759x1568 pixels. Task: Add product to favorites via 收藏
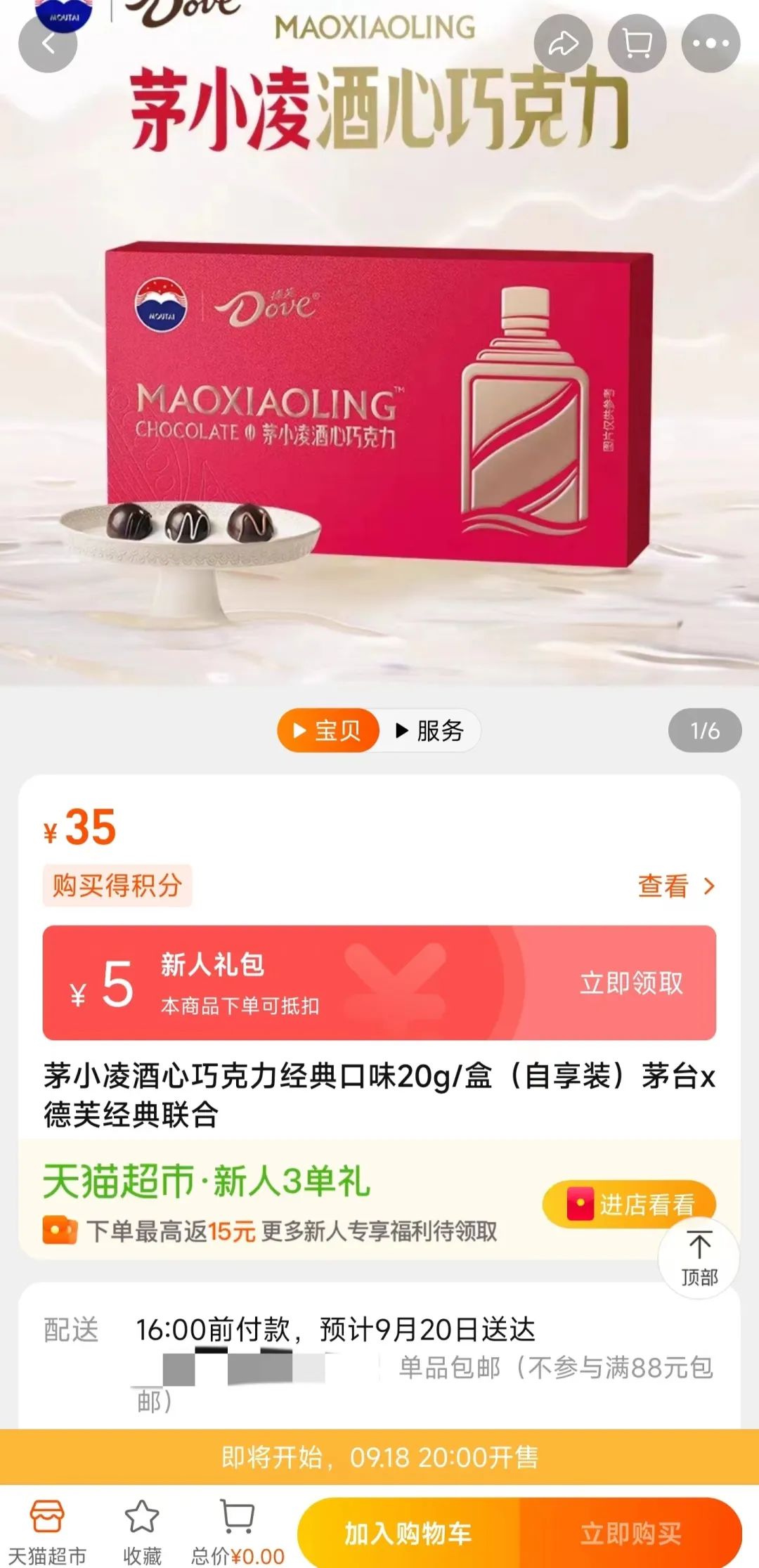142,1532
